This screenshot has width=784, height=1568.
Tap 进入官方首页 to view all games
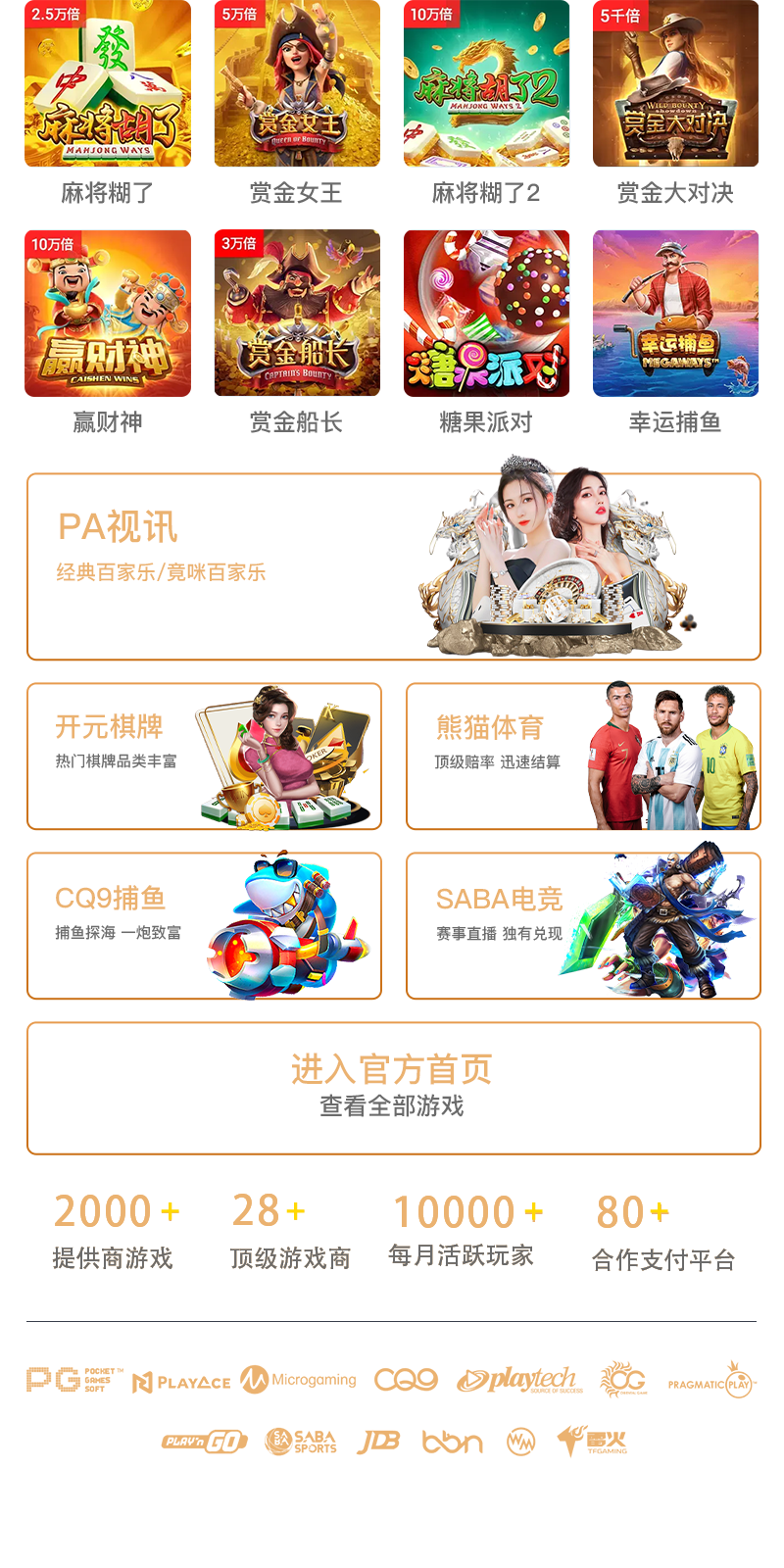click(x=392, y=1087)
